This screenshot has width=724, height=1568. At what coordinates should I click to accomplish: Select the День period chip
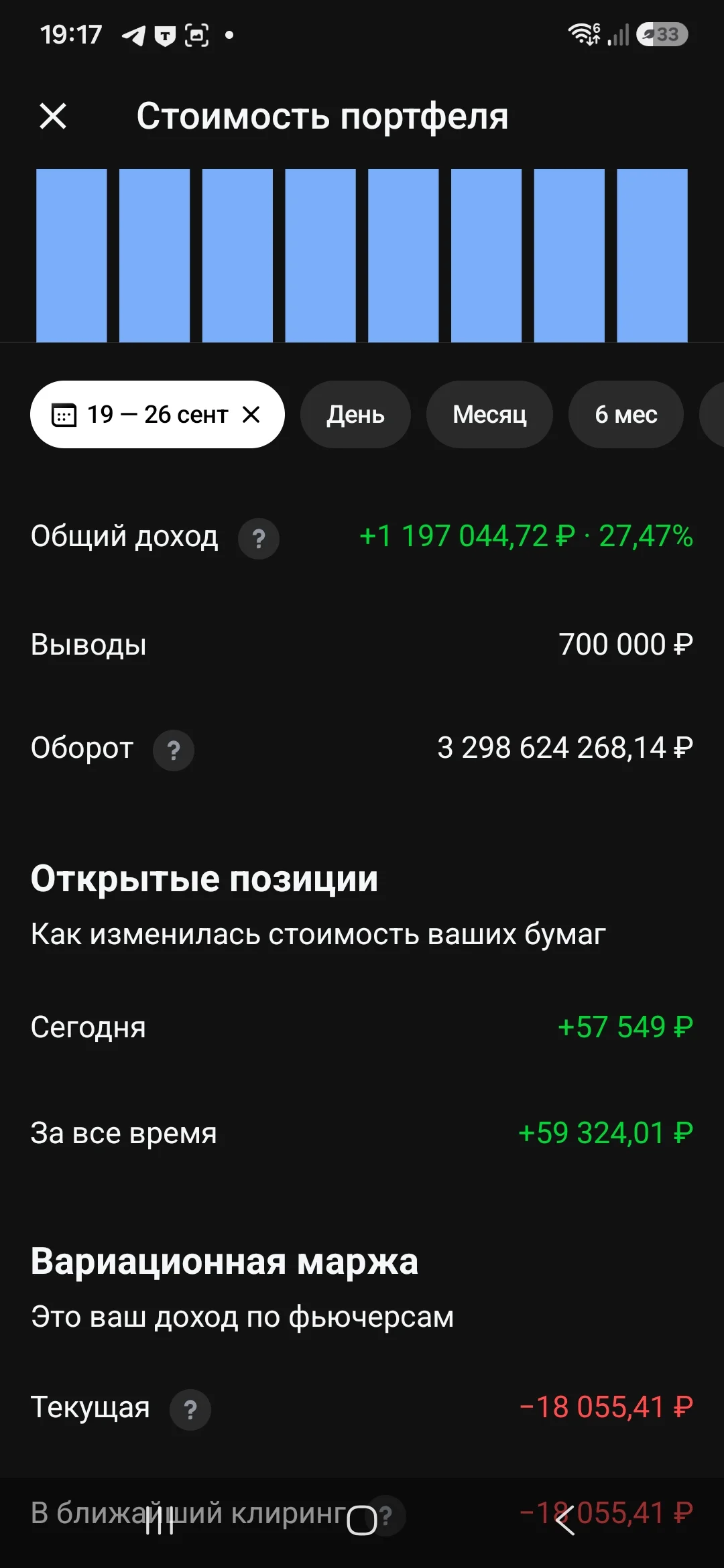click(x=355, y=415)
